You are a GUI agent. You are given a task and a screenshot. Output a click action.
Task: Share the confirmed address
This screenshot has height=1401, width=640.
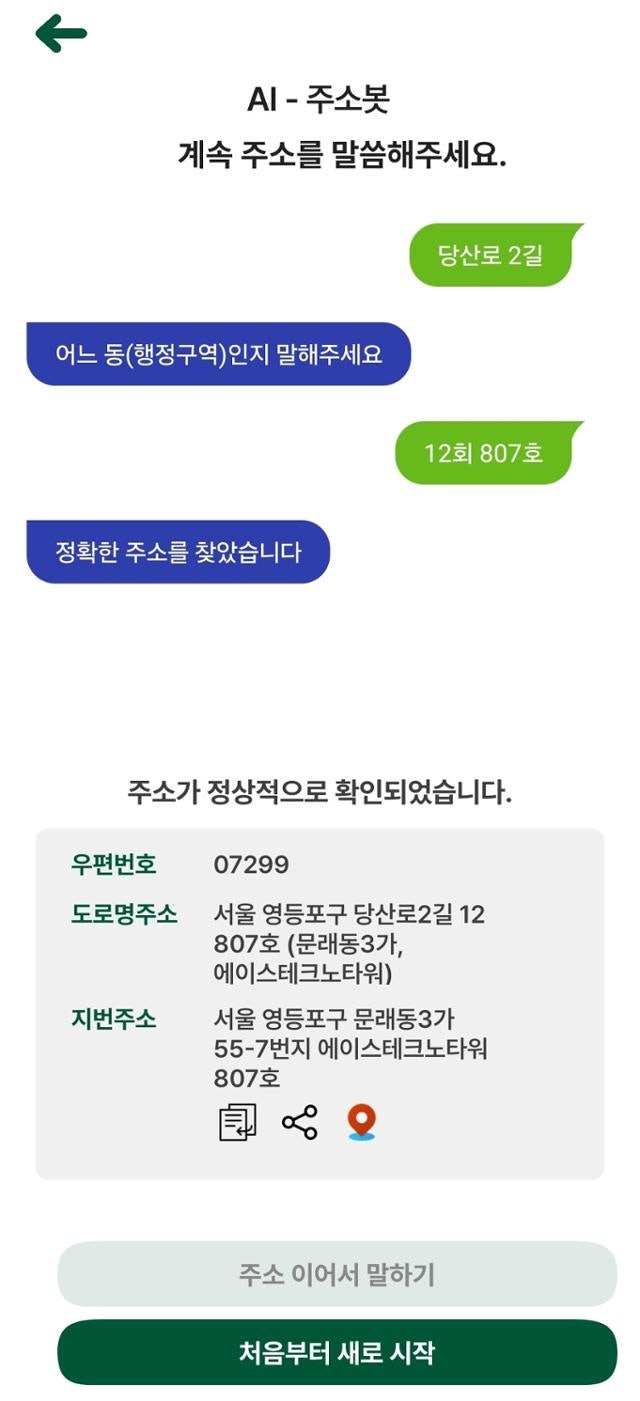pyautogui.click(x=299, y=1122)
